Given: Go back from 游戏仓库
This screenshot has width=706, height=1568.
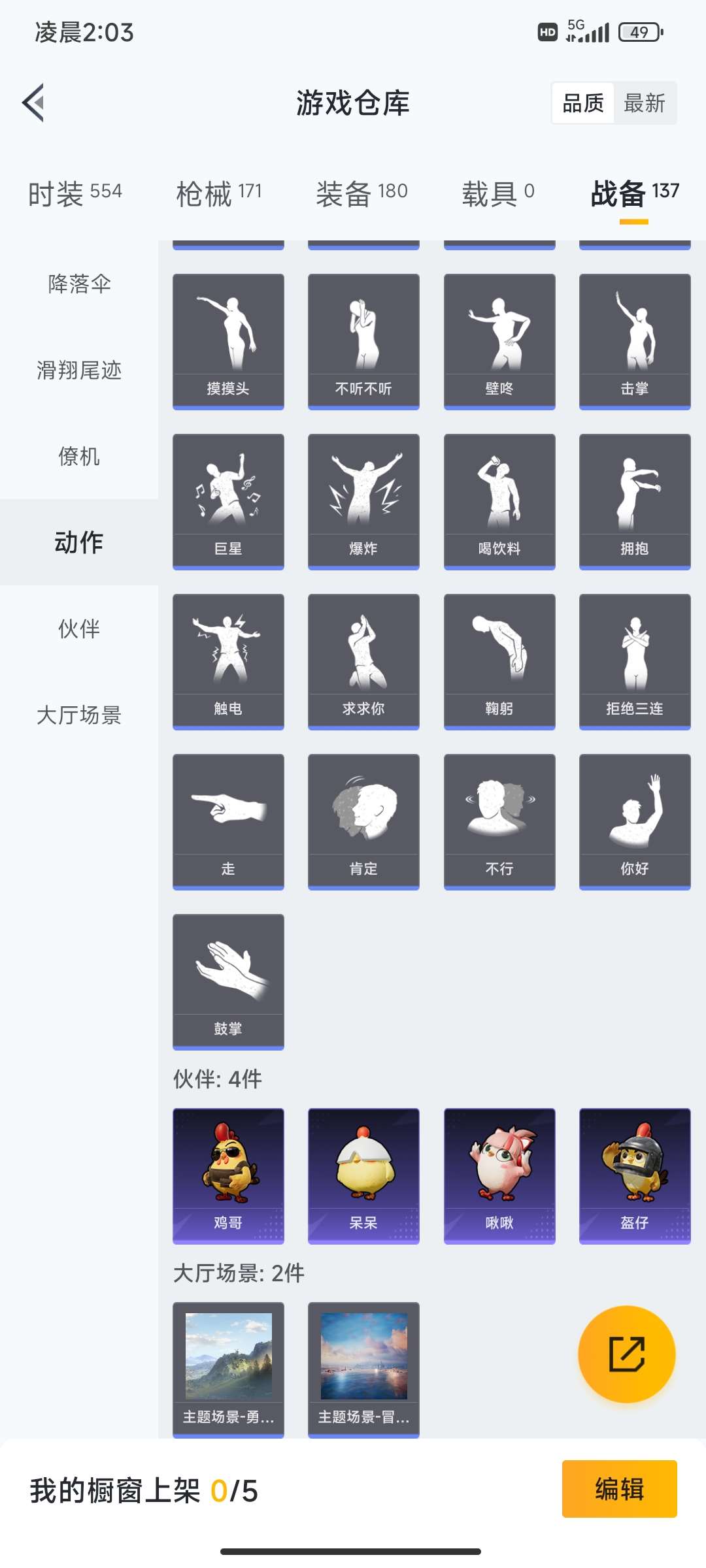Looking at the screenshot, I should pos(34,103).
